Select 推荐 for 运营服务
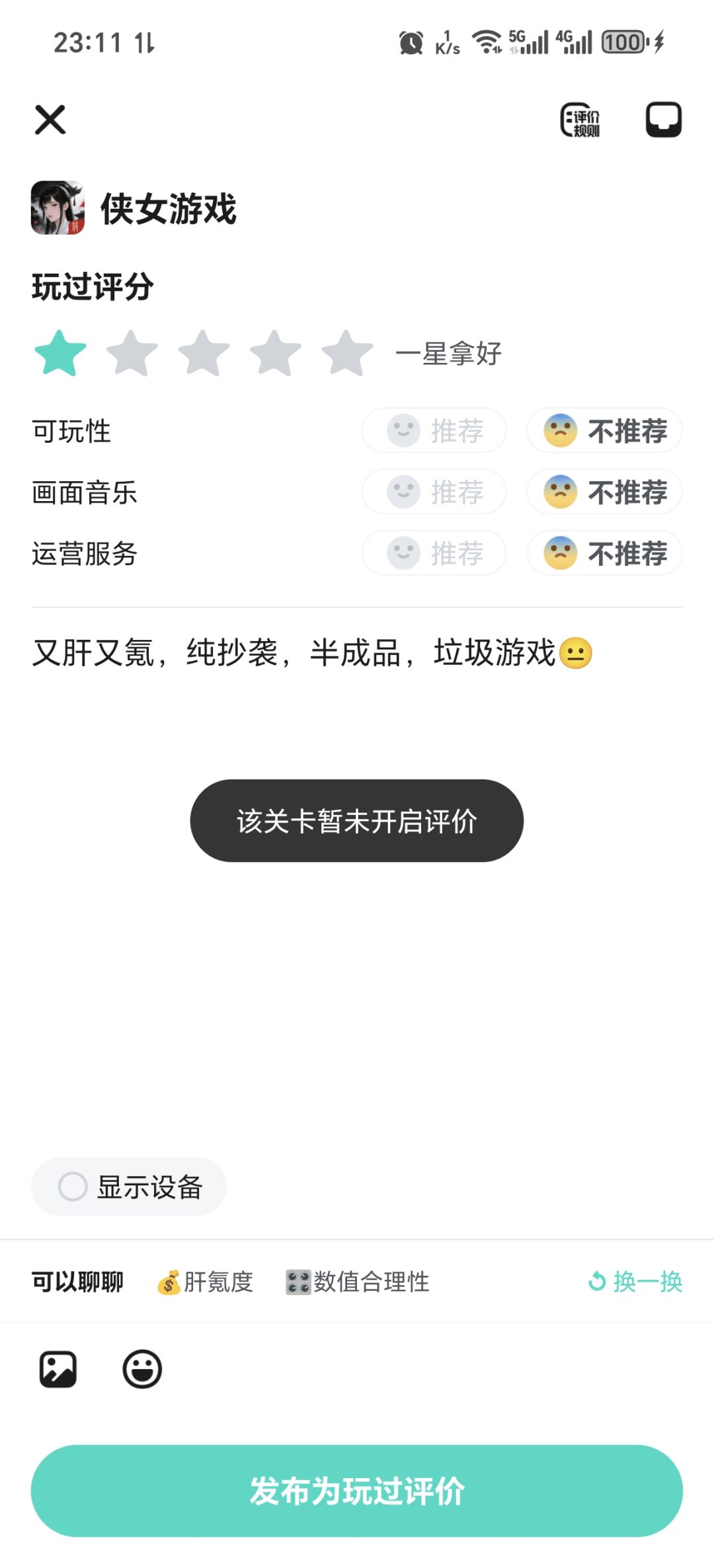The width and height of the screenshot is (714, 1568). click(x=434, y=553)
